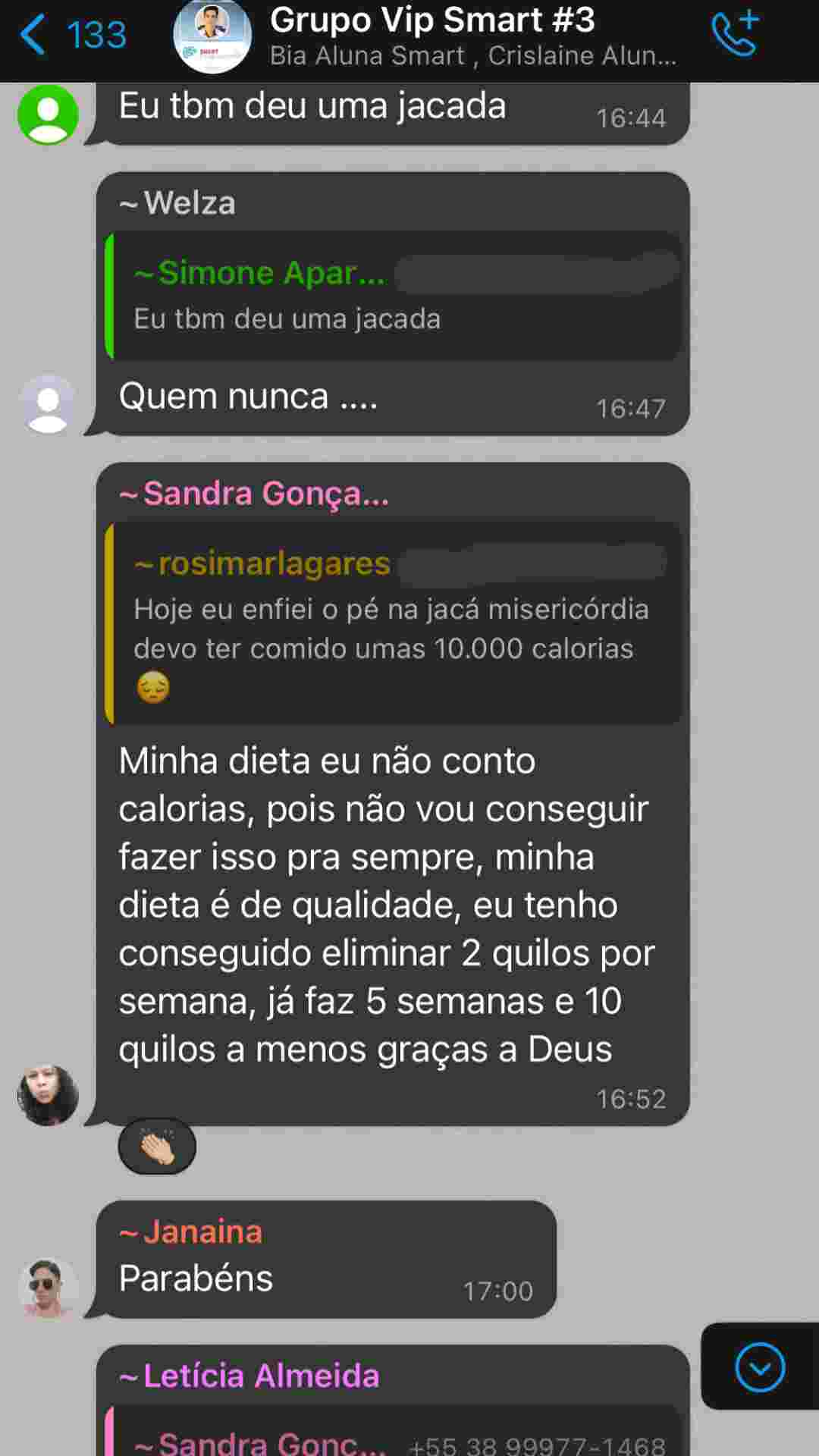Jump to latest messages with down arrow
Image resolution: width=819 pixels, height=1456 pixels.
[x=759, y=1367]
